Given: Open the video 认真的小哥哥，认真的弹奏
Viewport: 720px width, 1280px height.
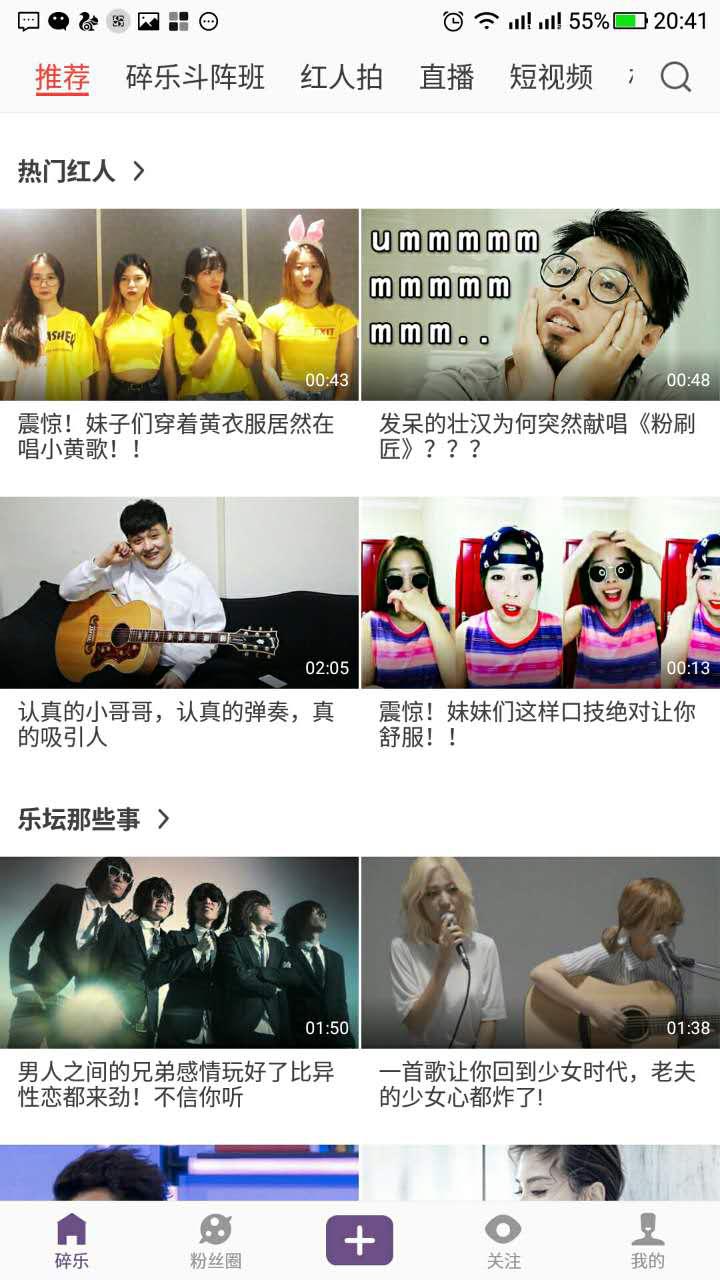Looking at the screenshot, I should [x=179, y=593].
